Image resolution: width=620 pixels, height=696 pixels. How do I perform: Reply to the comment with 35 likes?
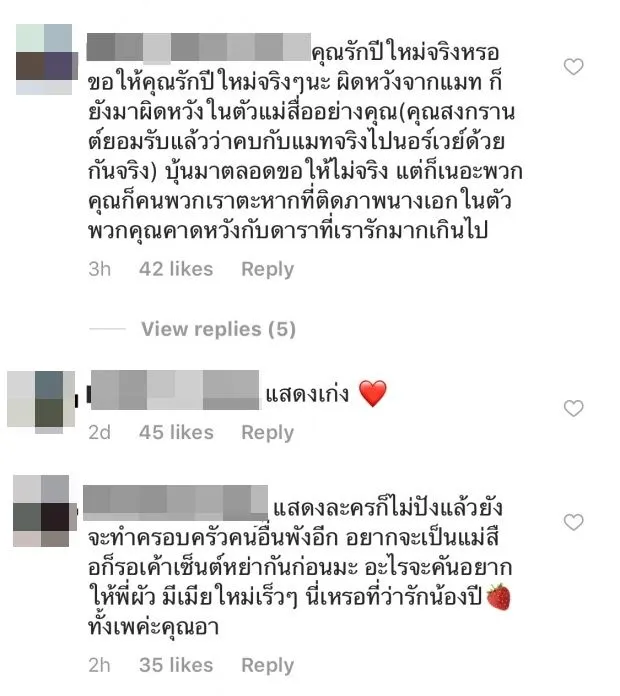pyautogui.click(x=267, y=665)
